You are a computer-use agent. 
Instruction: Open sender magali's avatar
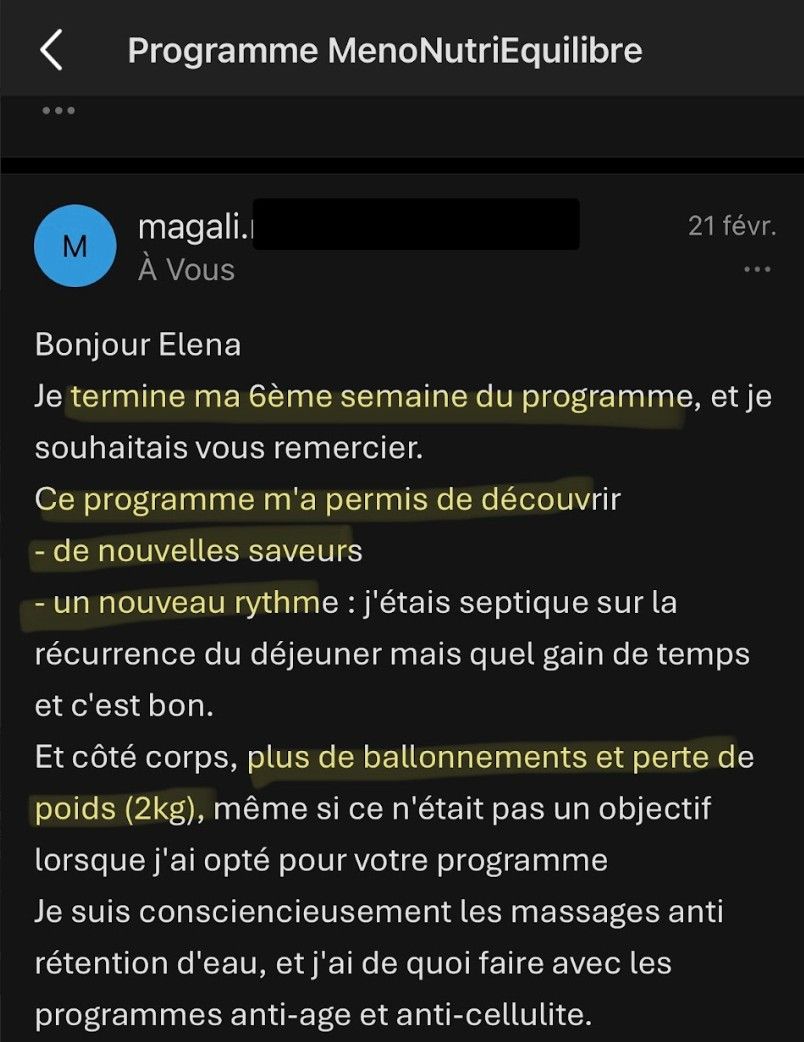[x=75, y=246]
